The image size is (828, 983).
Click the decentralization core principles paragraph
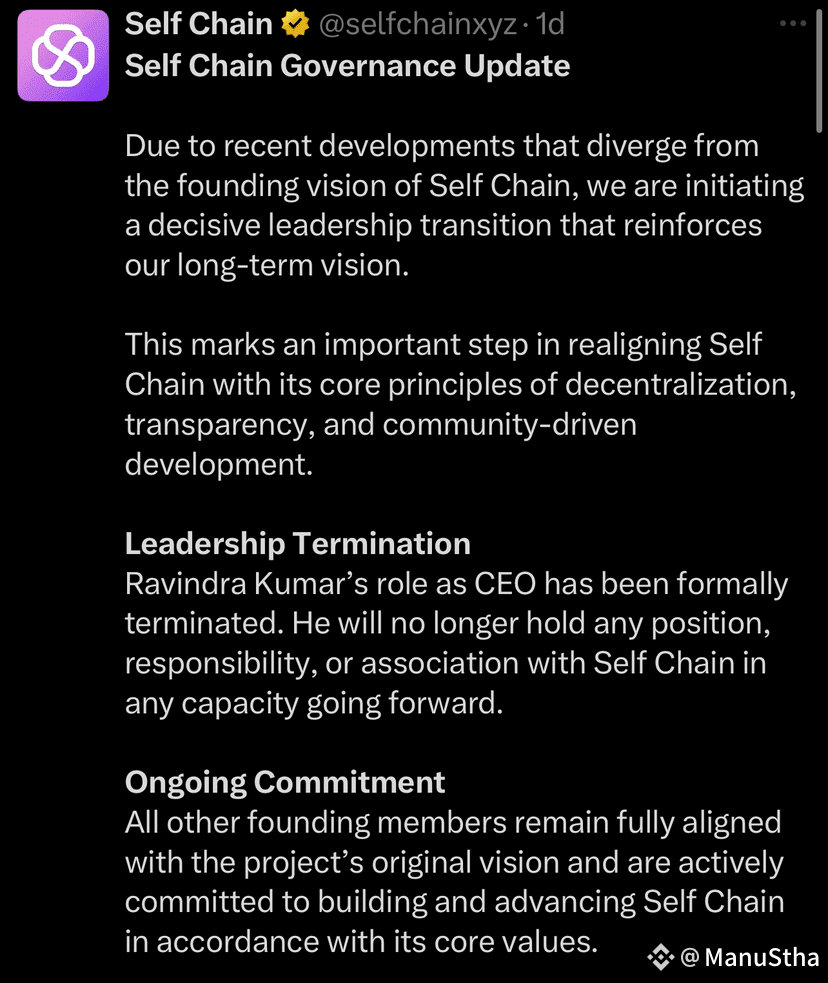(440, 404)
